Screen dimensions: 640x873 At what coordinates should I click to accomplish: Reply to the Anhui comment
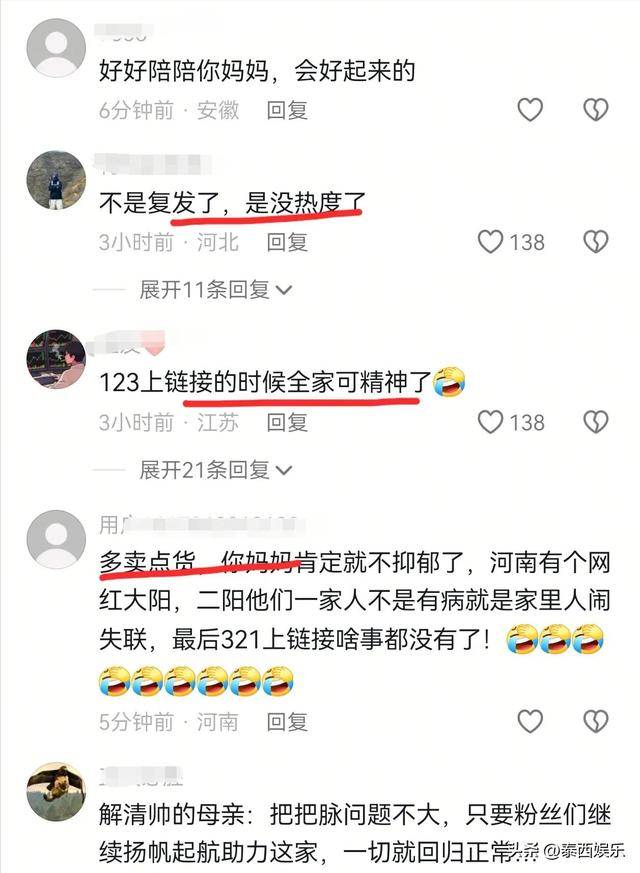point(287,110)
